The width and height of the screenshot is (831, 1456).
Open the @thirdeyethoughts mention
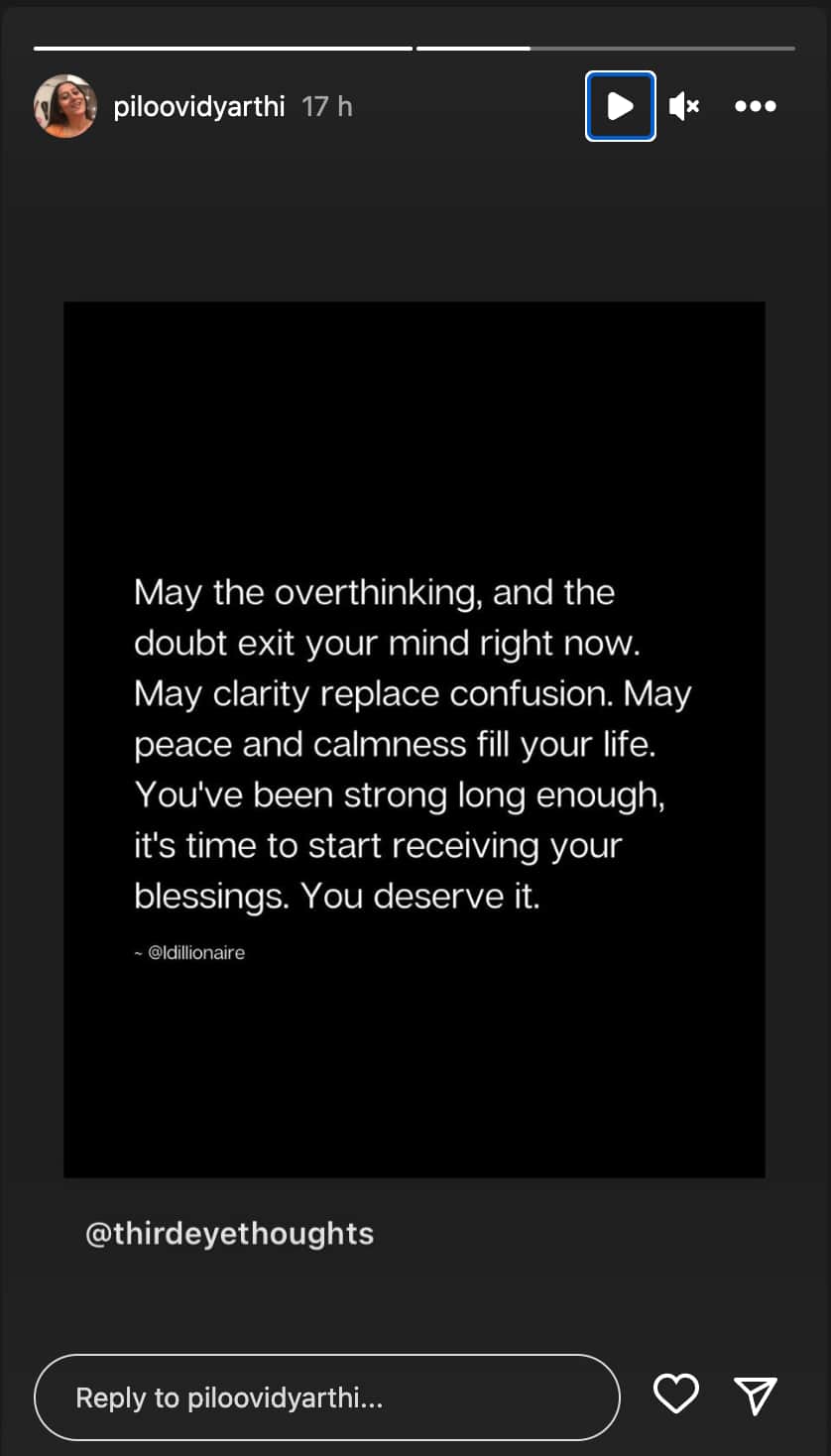pos(229,1234)
